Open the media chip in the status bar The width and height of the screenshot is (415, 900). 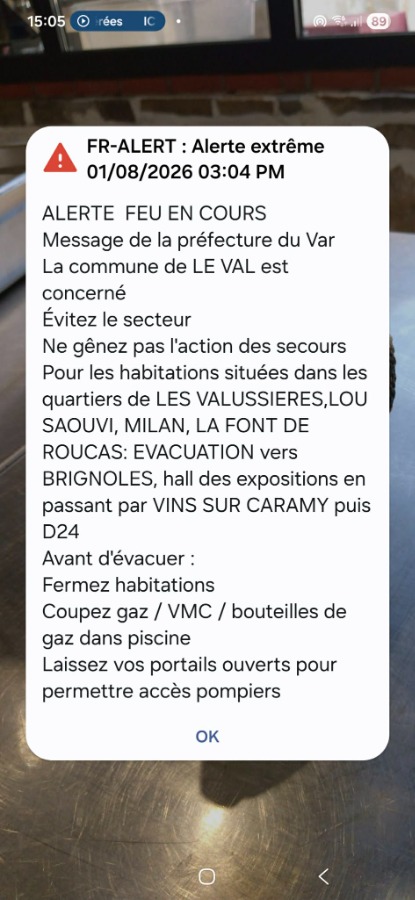tap(118, 22)
